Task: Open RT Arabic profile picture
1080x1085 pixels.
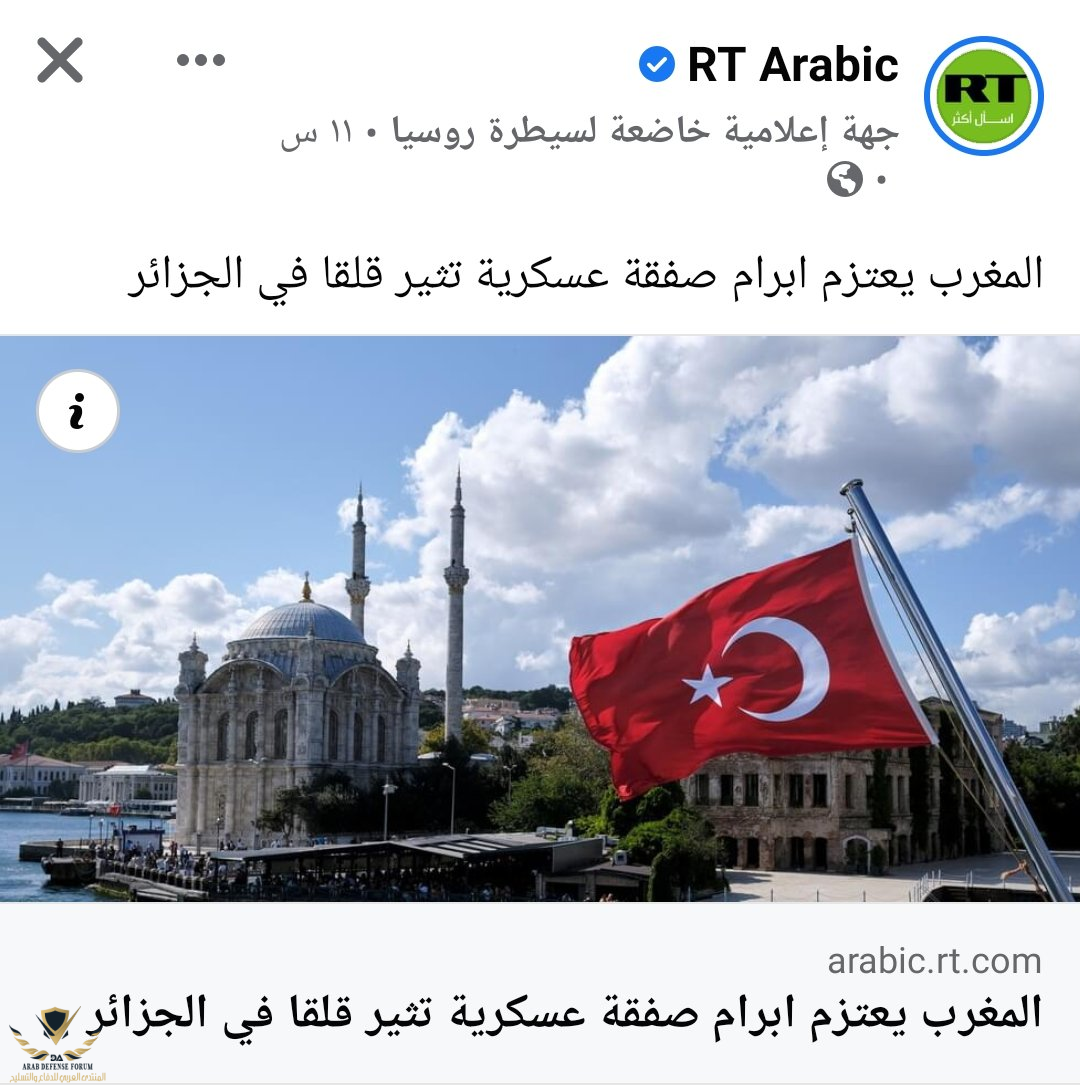Action: pos(984,96)
